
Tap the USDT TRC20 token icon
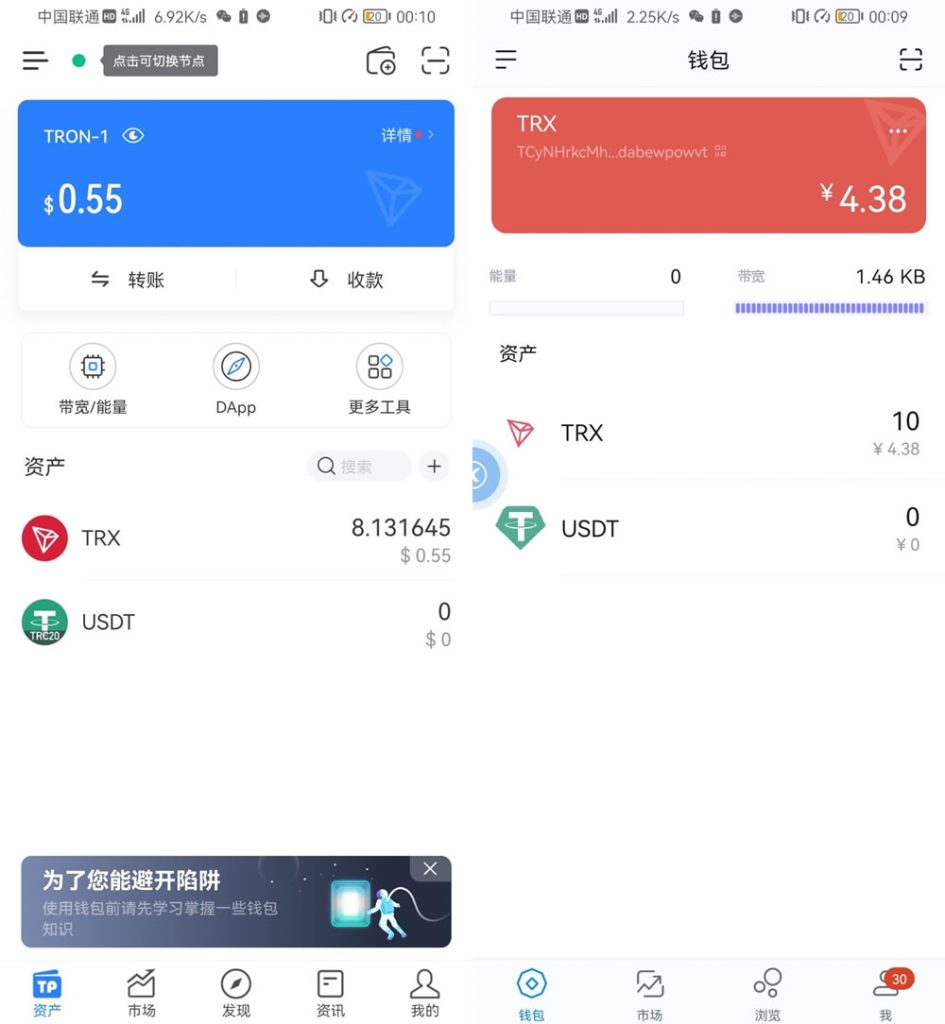pyautogui.click(x=44, y=622)
